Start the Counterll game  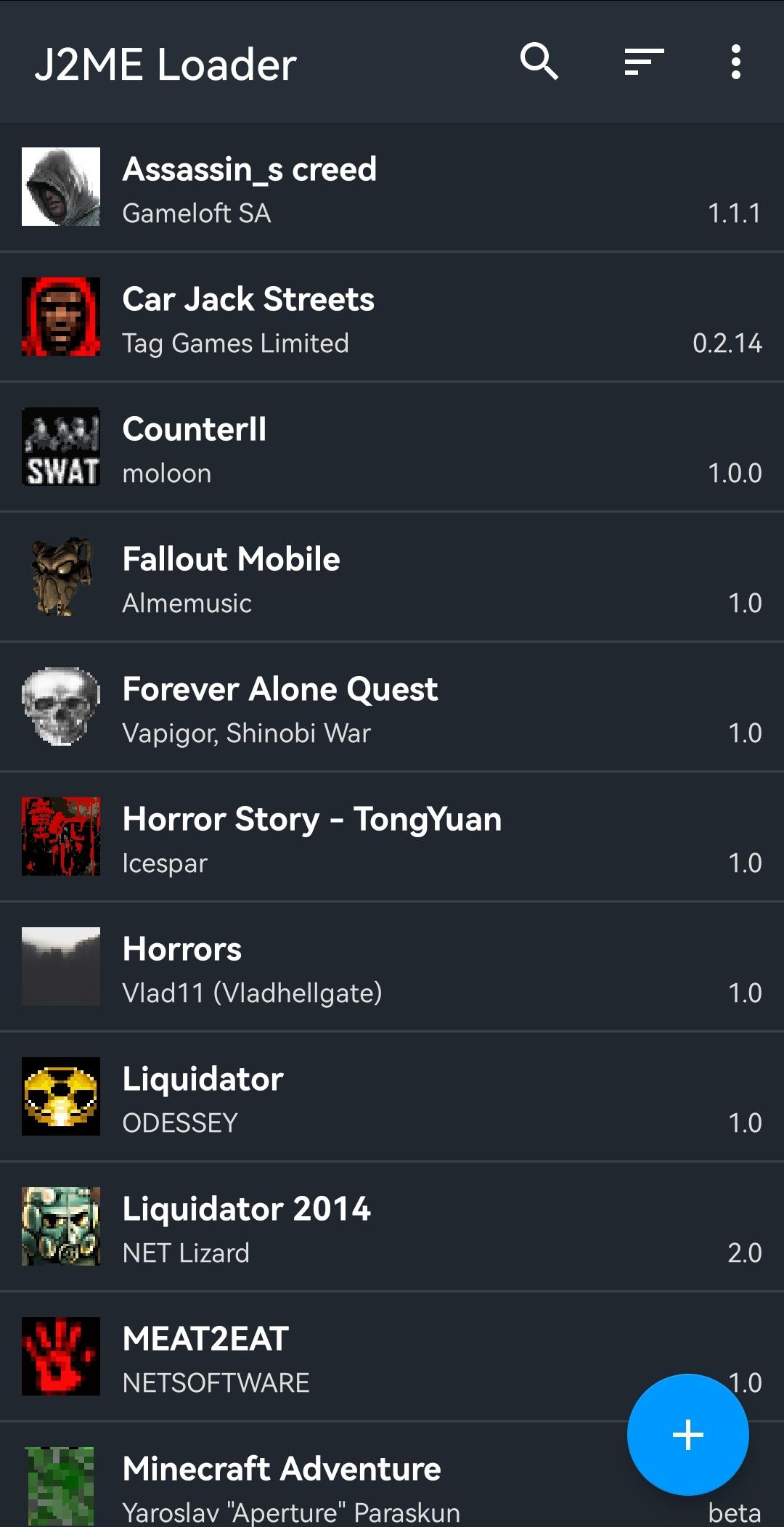pyautogui.click(x=392, y=448)
